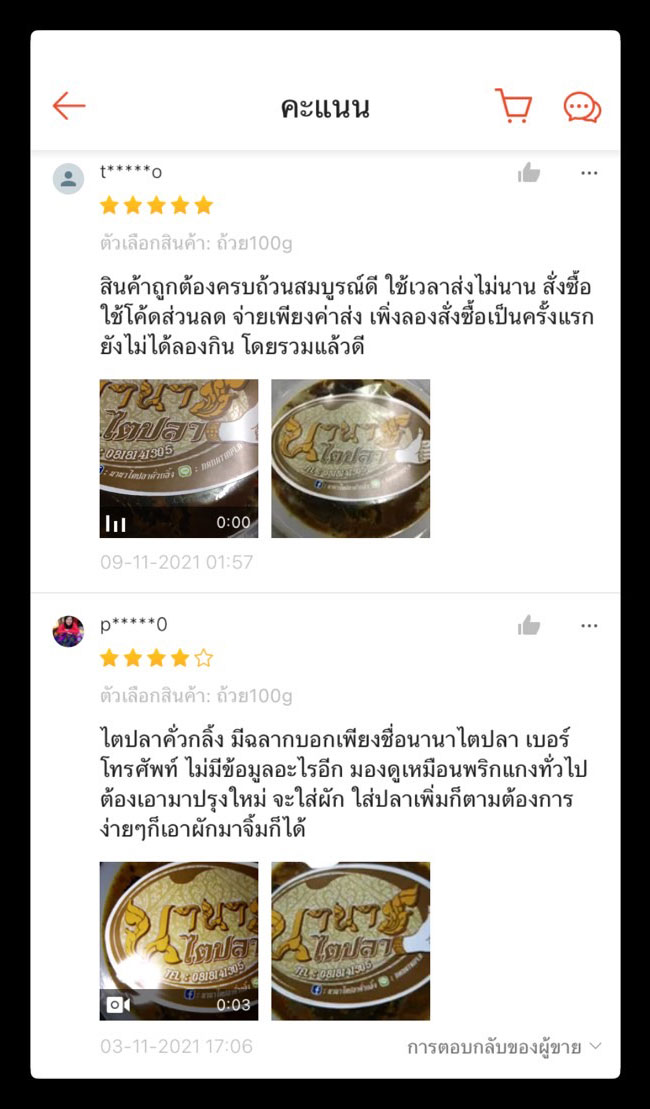
Task: View the photo in p*****0's review
Action: (x=350, y=940)
